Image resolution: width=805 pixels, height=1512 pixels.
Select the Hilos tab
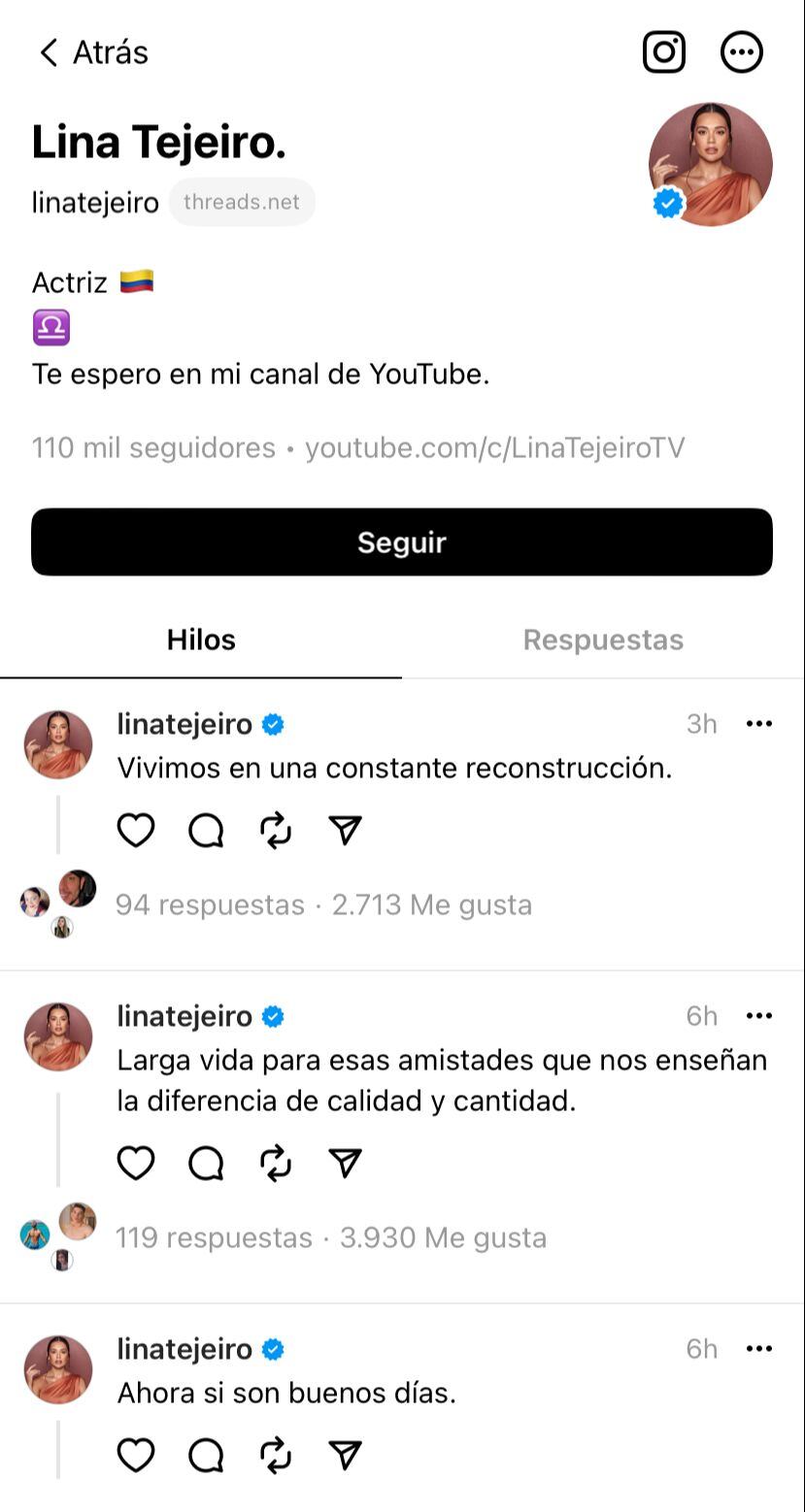click(201, 640)
